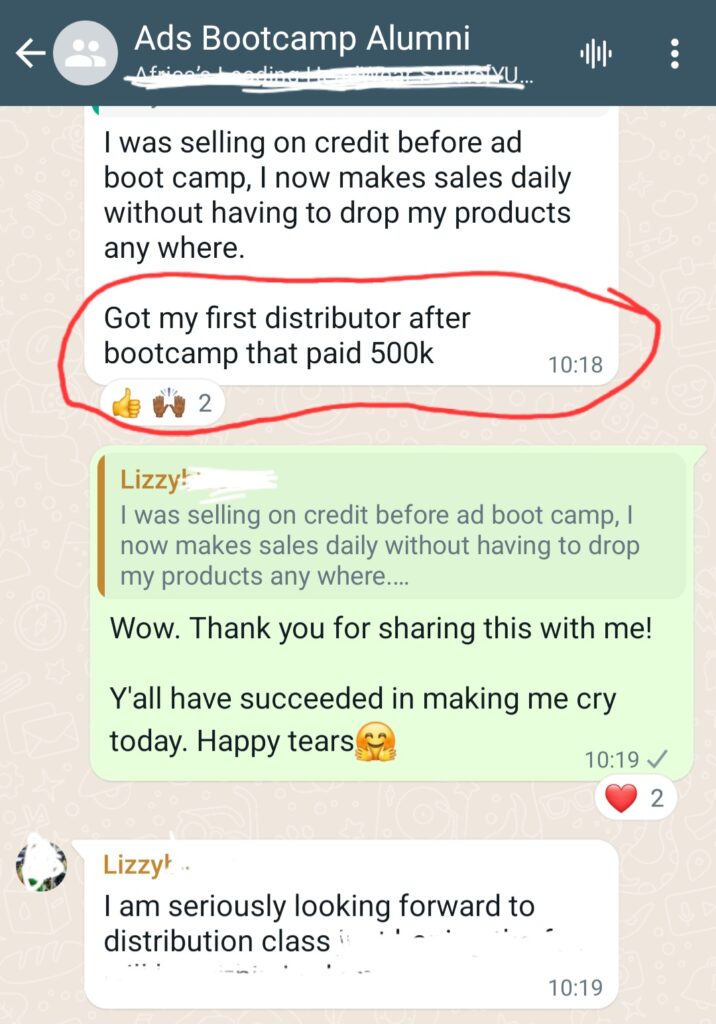Open Lizzy's profile picture next to her message

point(42,864)
